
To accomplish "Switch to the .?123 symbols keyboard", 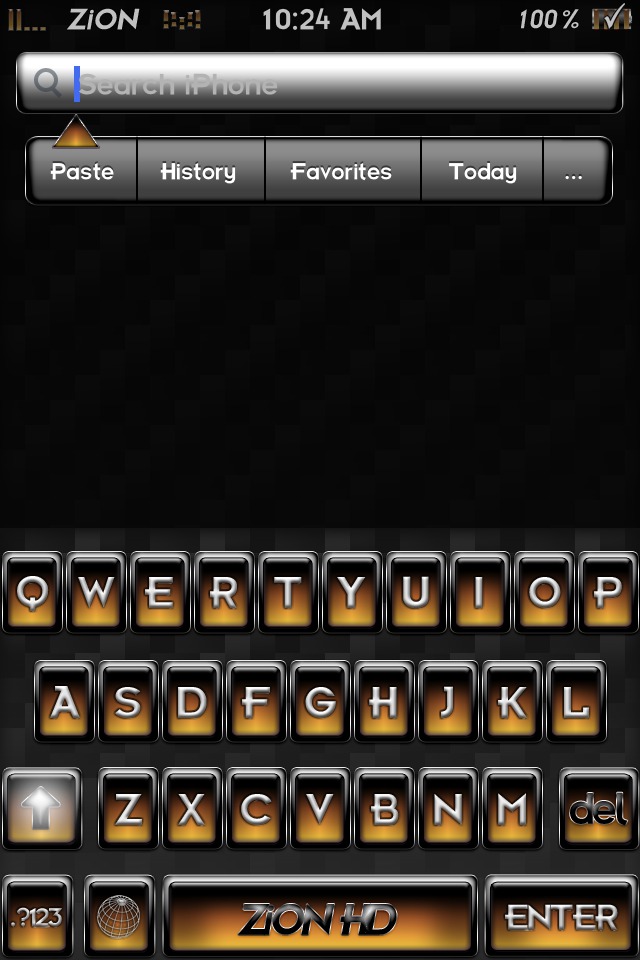I will tap(37, 916).
